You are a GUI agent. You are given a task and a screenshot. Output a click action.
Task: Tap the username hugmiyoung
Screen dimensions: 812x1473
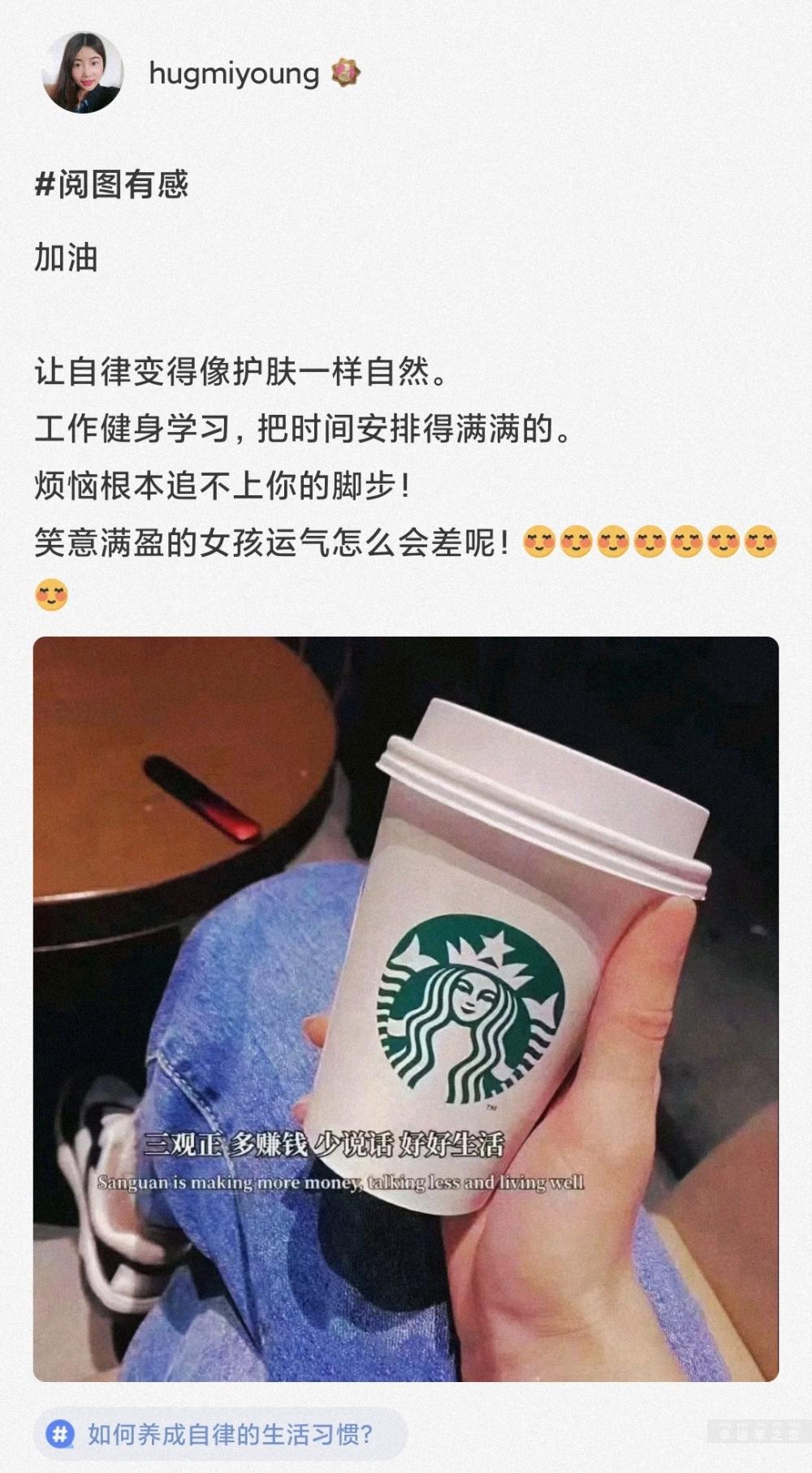tap(234, 74)
